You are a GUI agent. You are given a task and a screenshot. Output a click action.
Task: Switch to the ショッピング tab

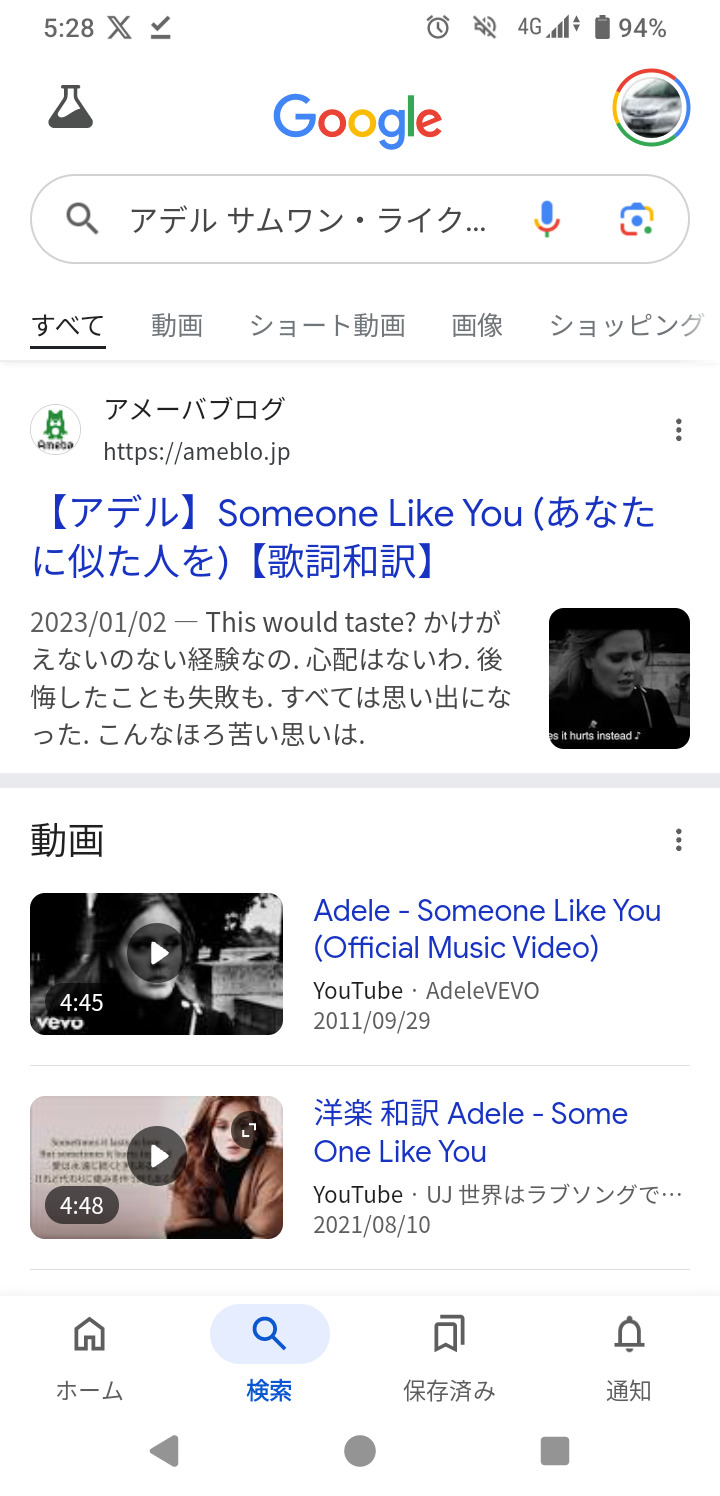(626, 325)
